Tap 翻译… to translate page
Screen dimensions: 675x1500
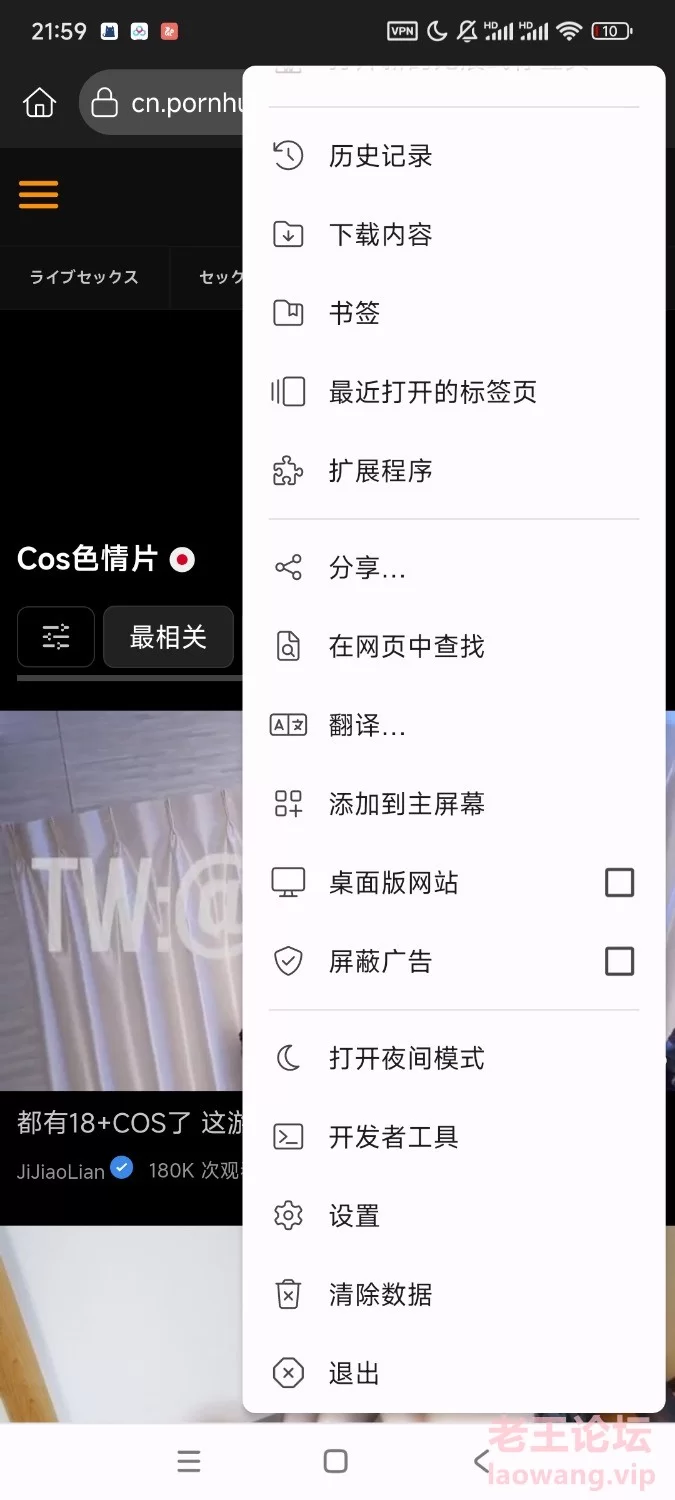pos(453,726)
